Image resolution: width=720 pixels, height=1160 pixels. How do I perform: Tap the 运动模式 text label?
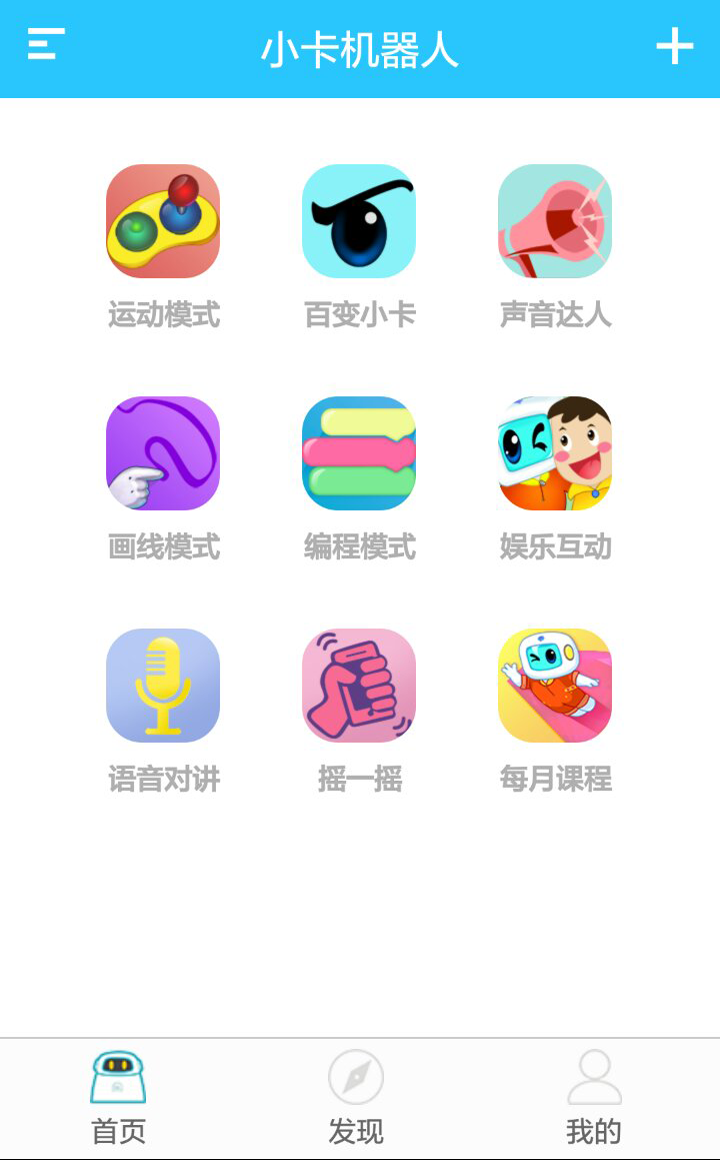click(x=163, y=316)
